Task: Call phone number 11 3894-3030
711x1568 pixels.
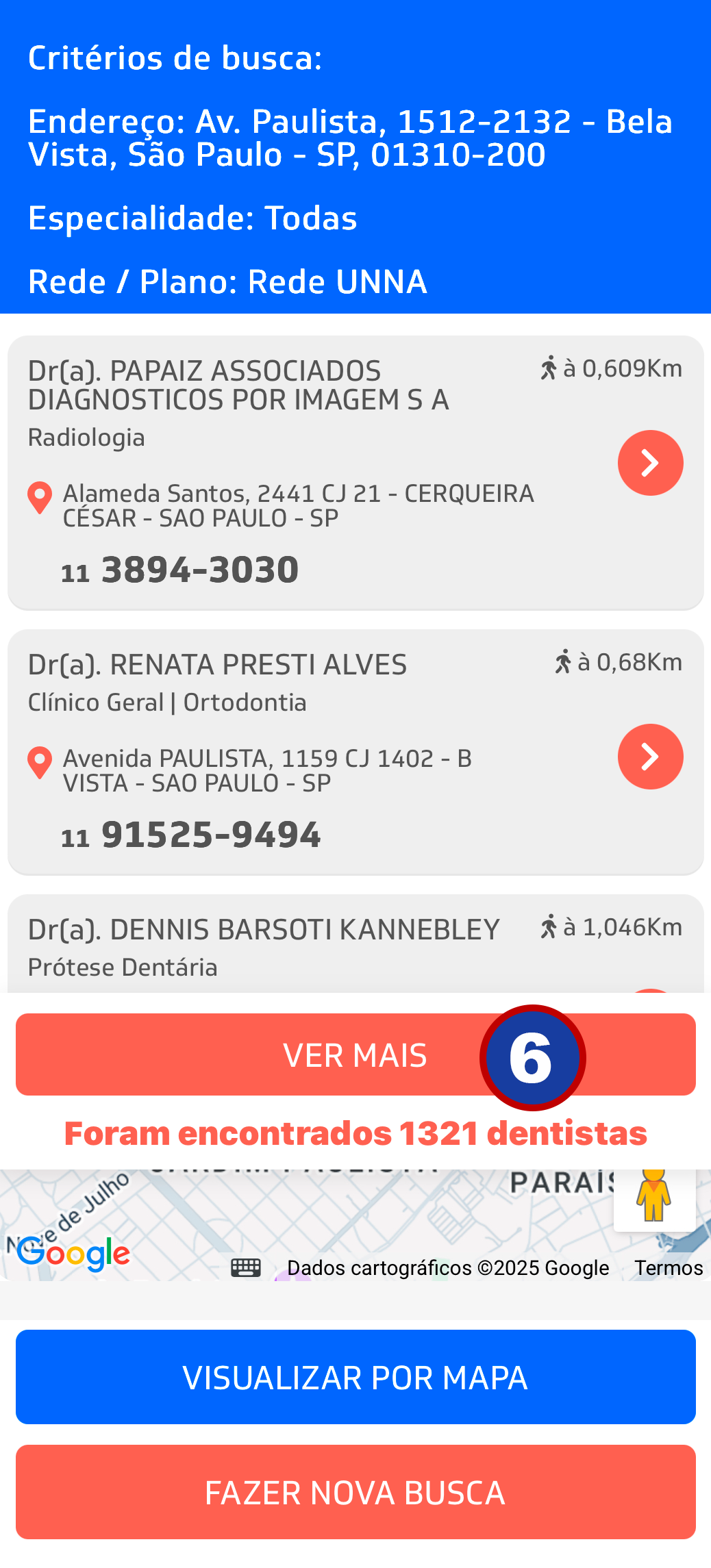Action: [x=179, y=568]
